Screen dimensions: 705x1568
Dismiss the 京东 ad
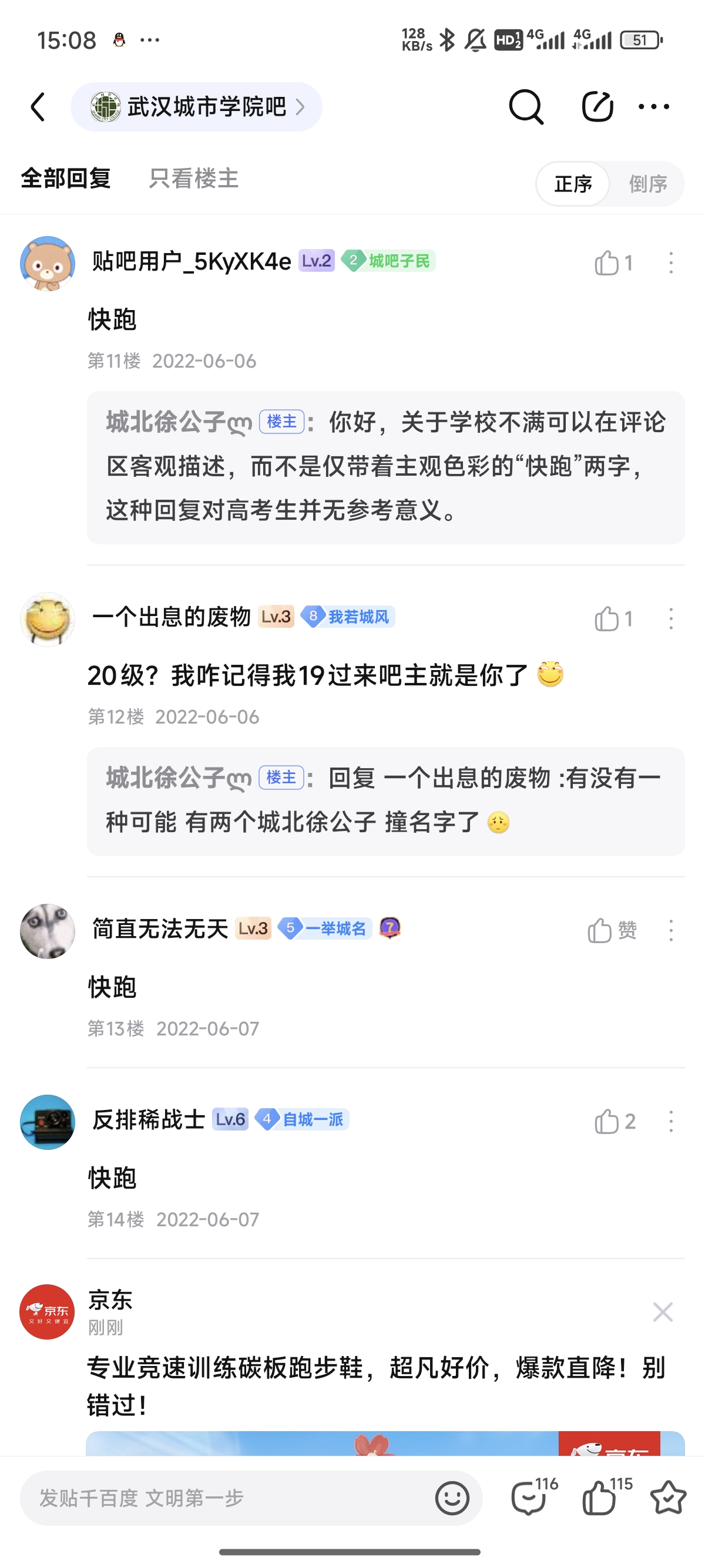[662, 1312]
